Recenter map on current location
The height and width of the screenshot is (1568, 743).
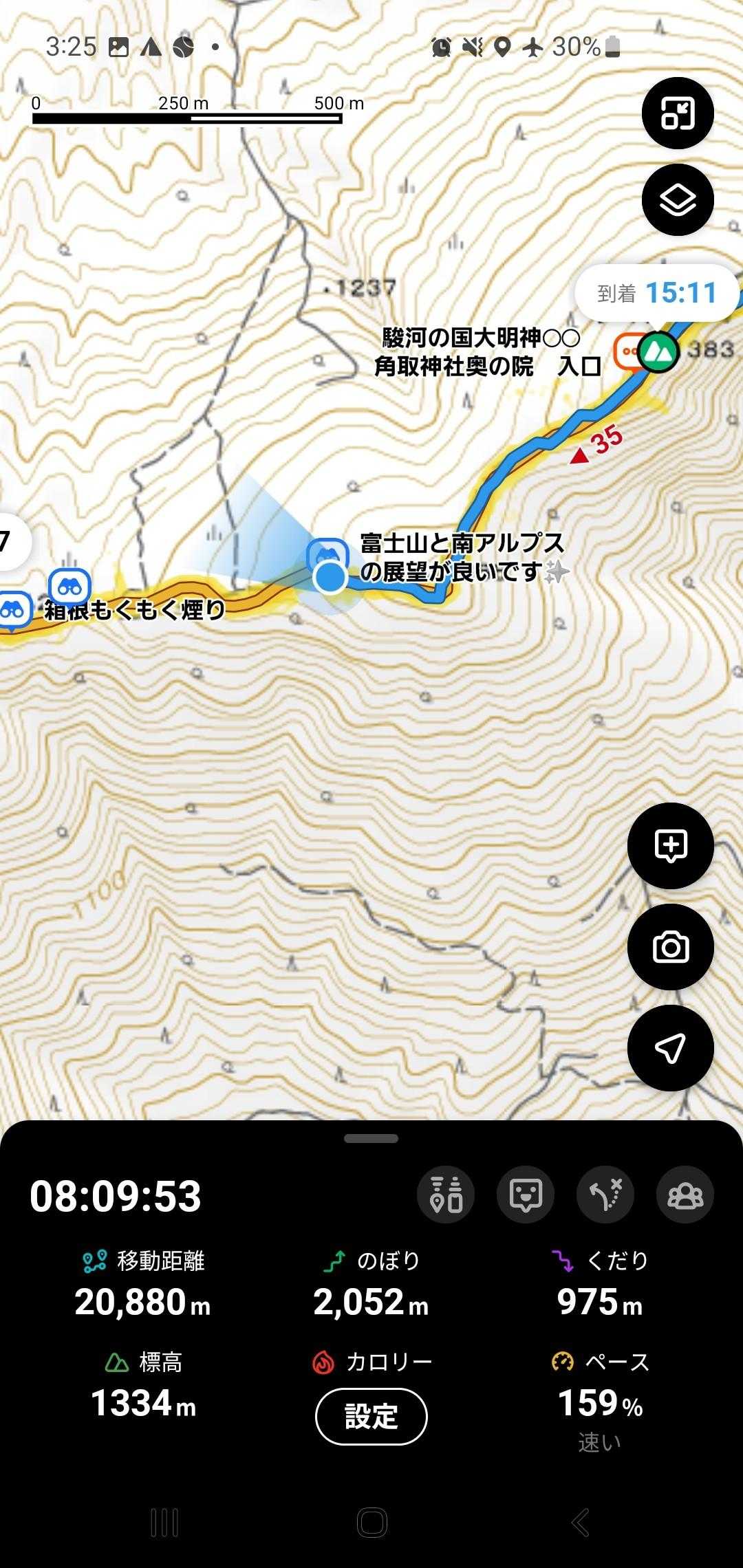click(670, 1048)
